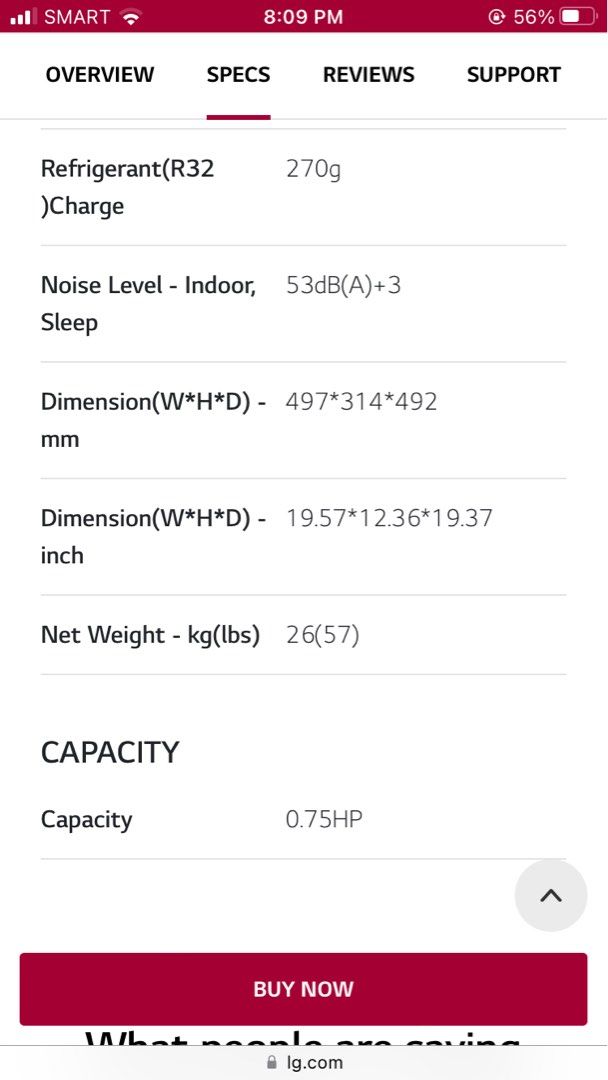The height and width of the screenshot is (1080, 608).
Task: Jump to top with the up-arrow button
Action: (551, 895)
